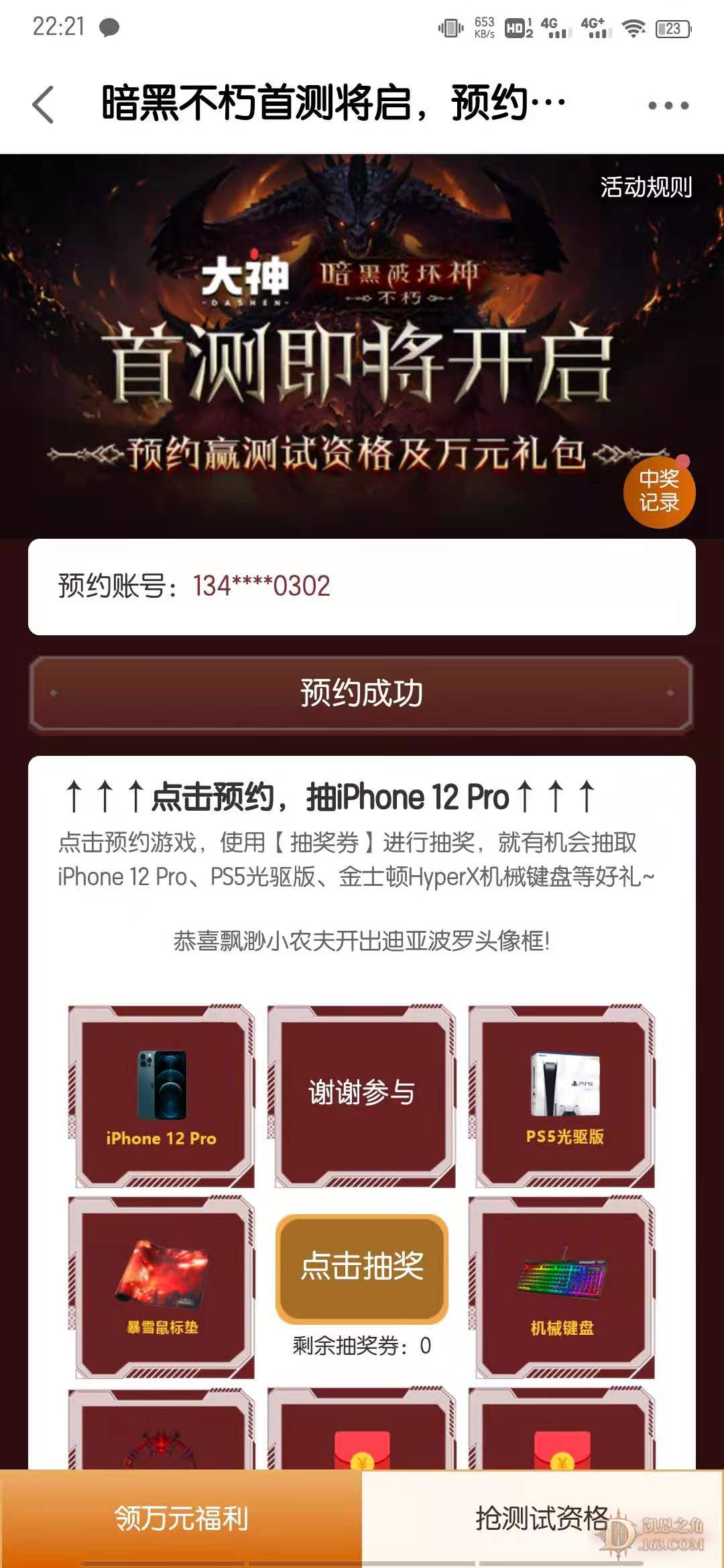This screenshot has height=1568, width=724.
Task: Go back using the arrow icon
Action: click(44, 105)
